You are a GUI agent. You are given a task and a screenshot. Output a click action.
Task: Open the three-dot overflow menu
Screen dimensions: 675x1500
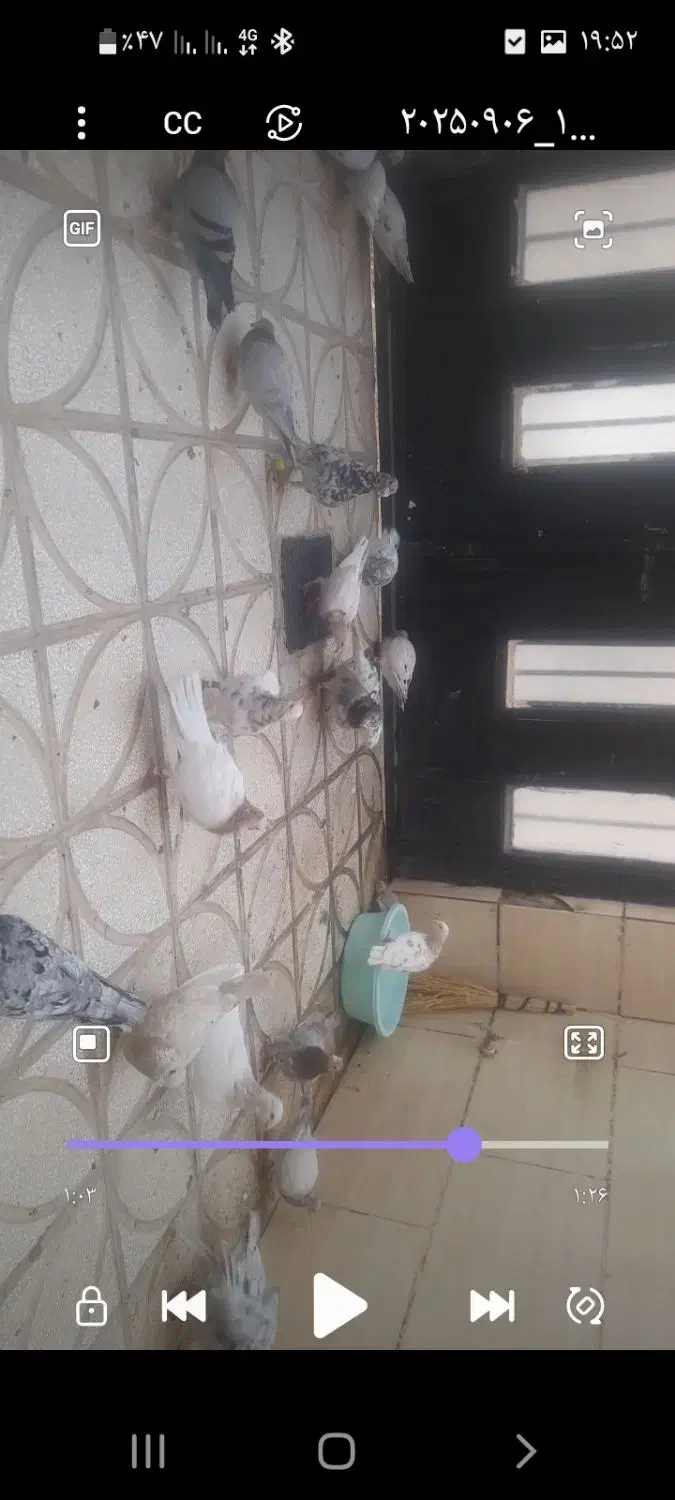click(81, 123)
